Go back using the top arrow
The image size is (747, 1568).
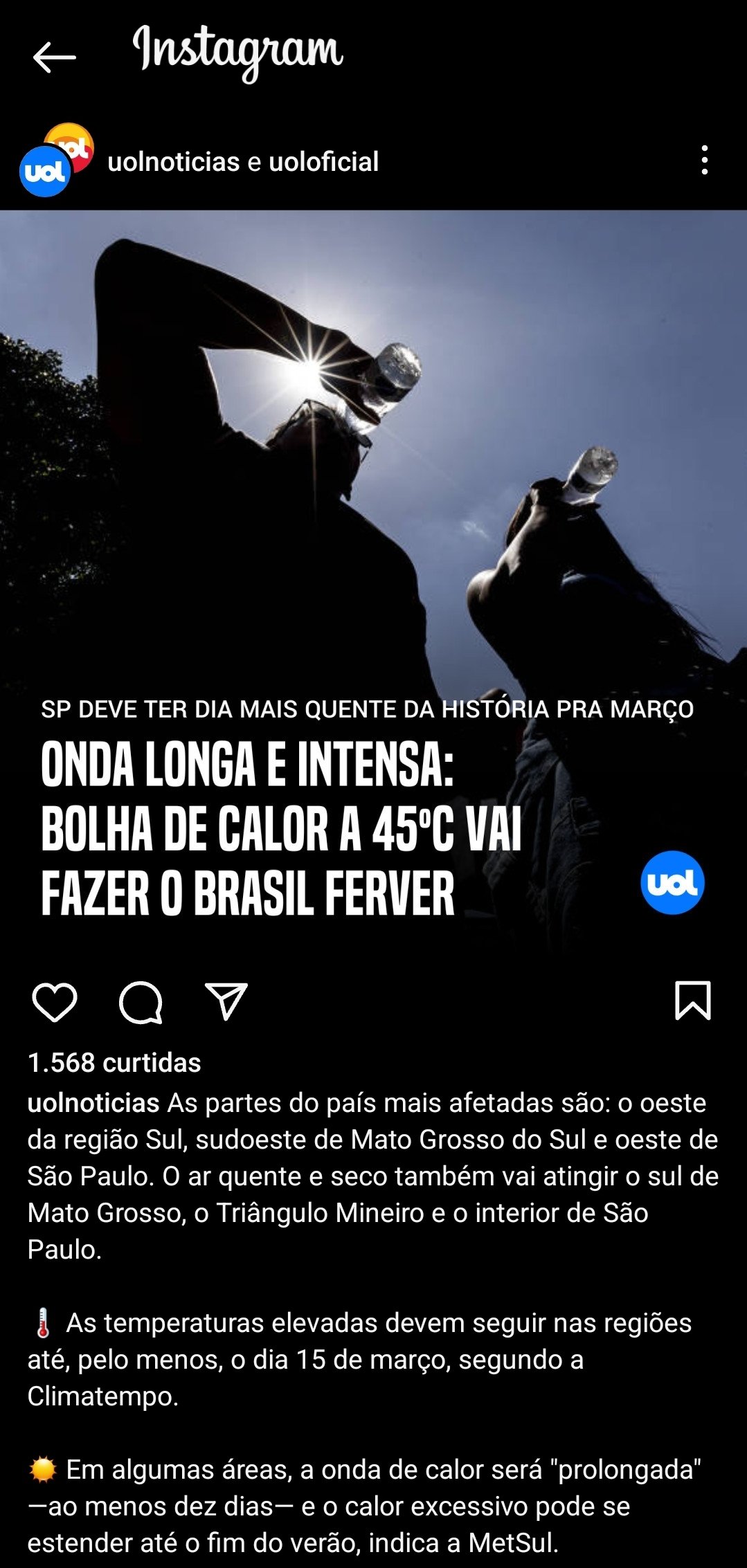(54, 57)
